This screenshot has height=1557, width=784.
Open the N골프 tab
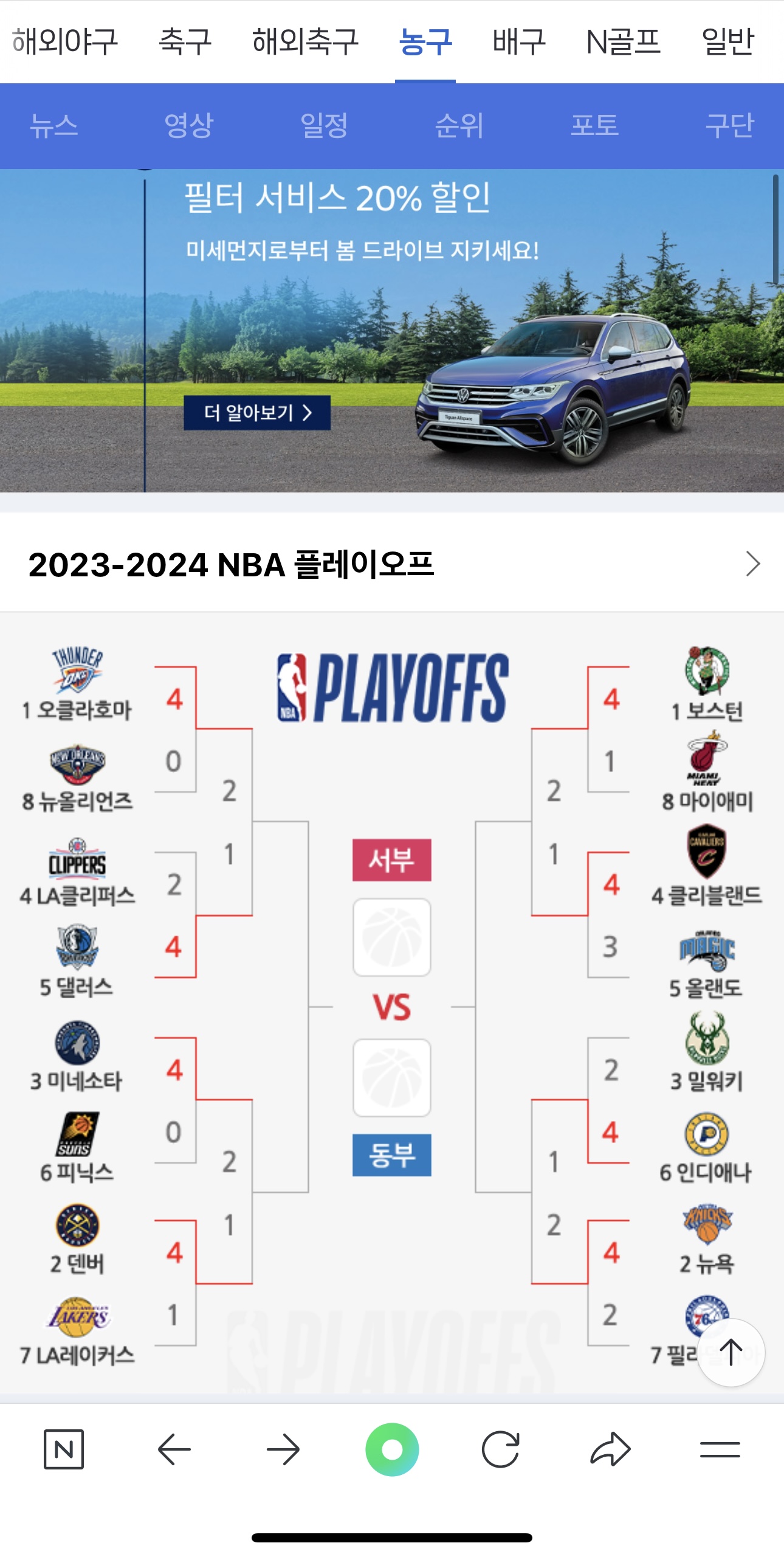624,42
